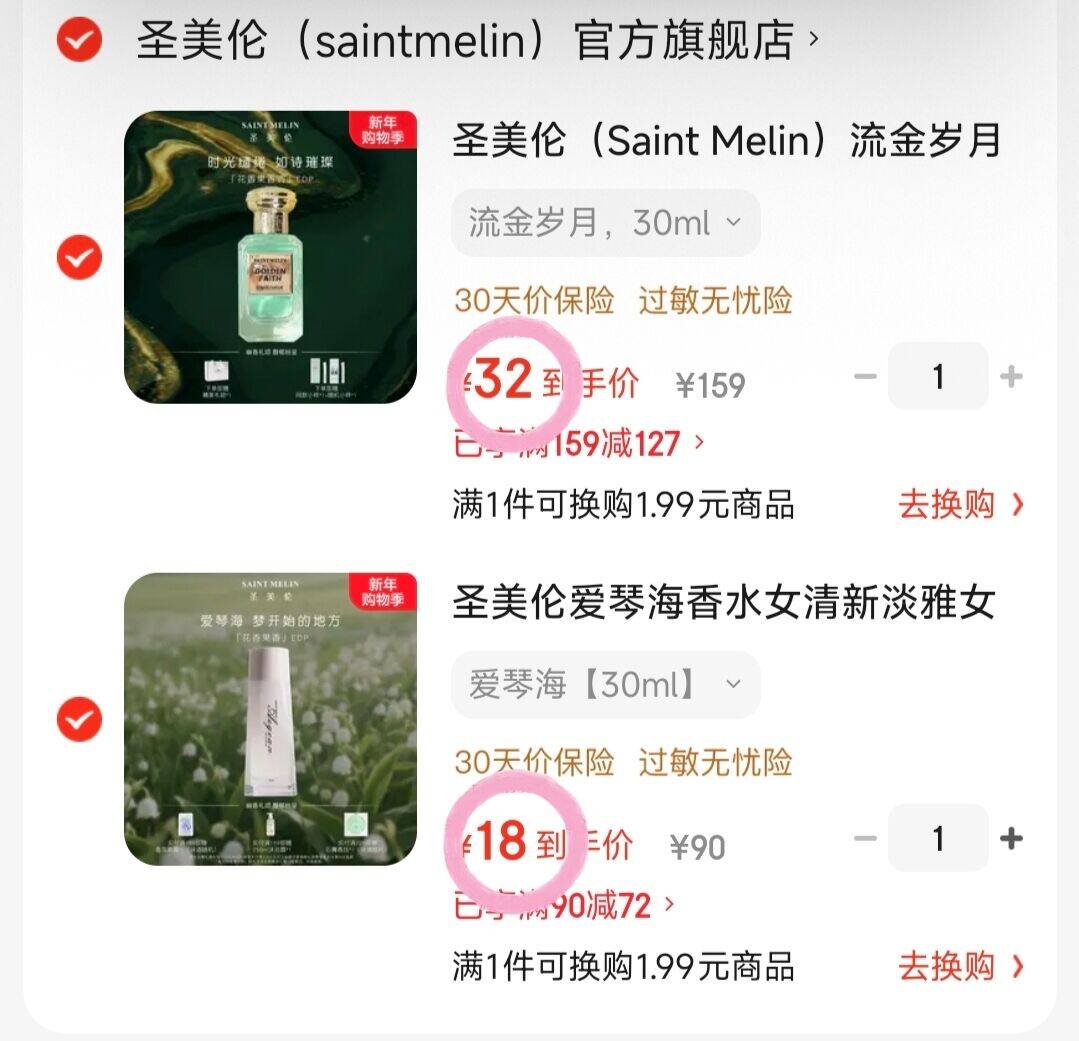1079x1041 pixels.
Task: Decrease quantity of 爱琴海 perfume
Action: pyautogui.click(x=866, y=838)
